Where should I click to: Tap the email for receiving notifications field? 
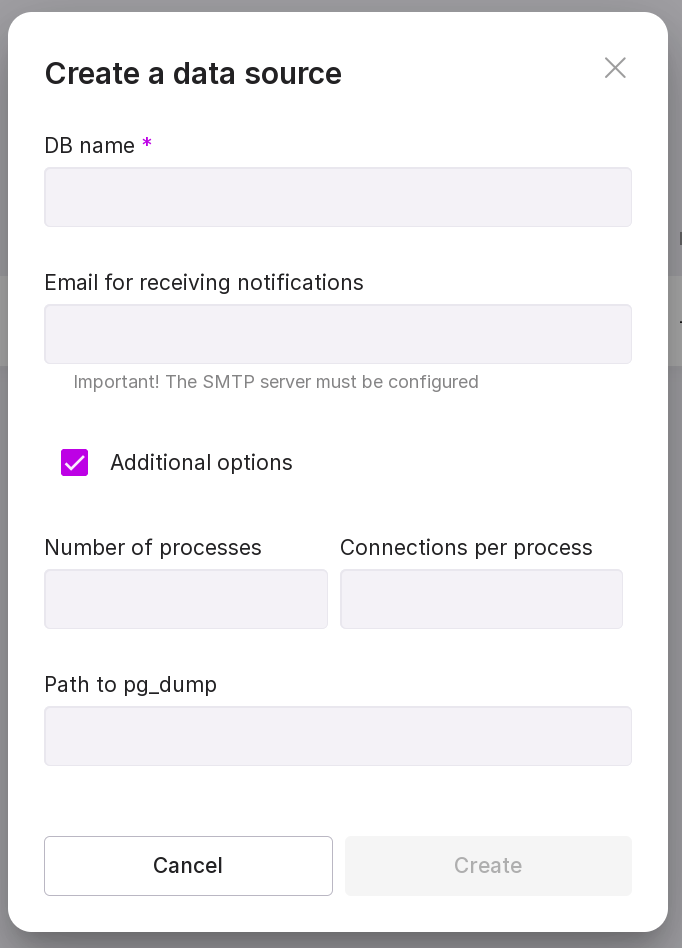338,334
